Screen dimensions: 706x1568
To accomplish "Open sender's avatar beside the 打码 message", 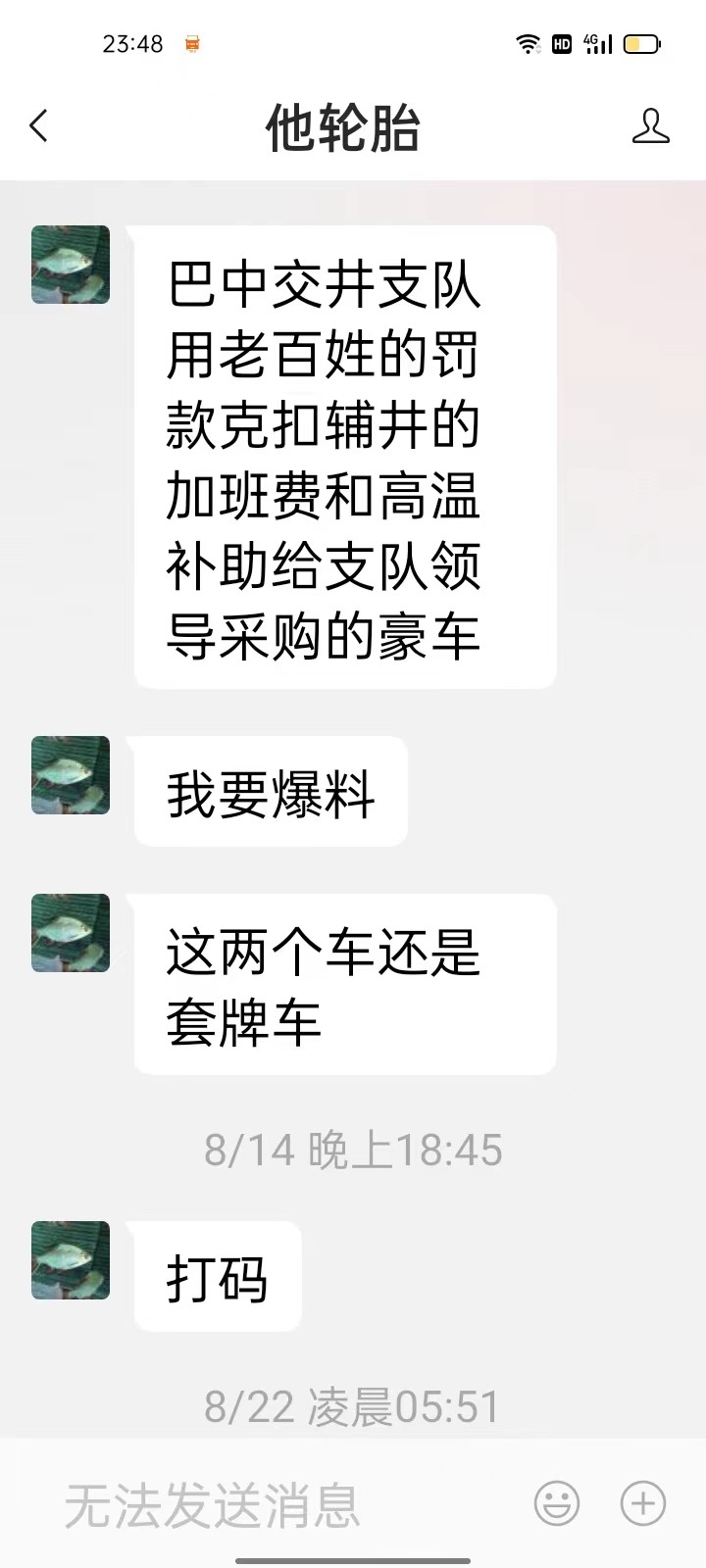I will pos(71,1260).
